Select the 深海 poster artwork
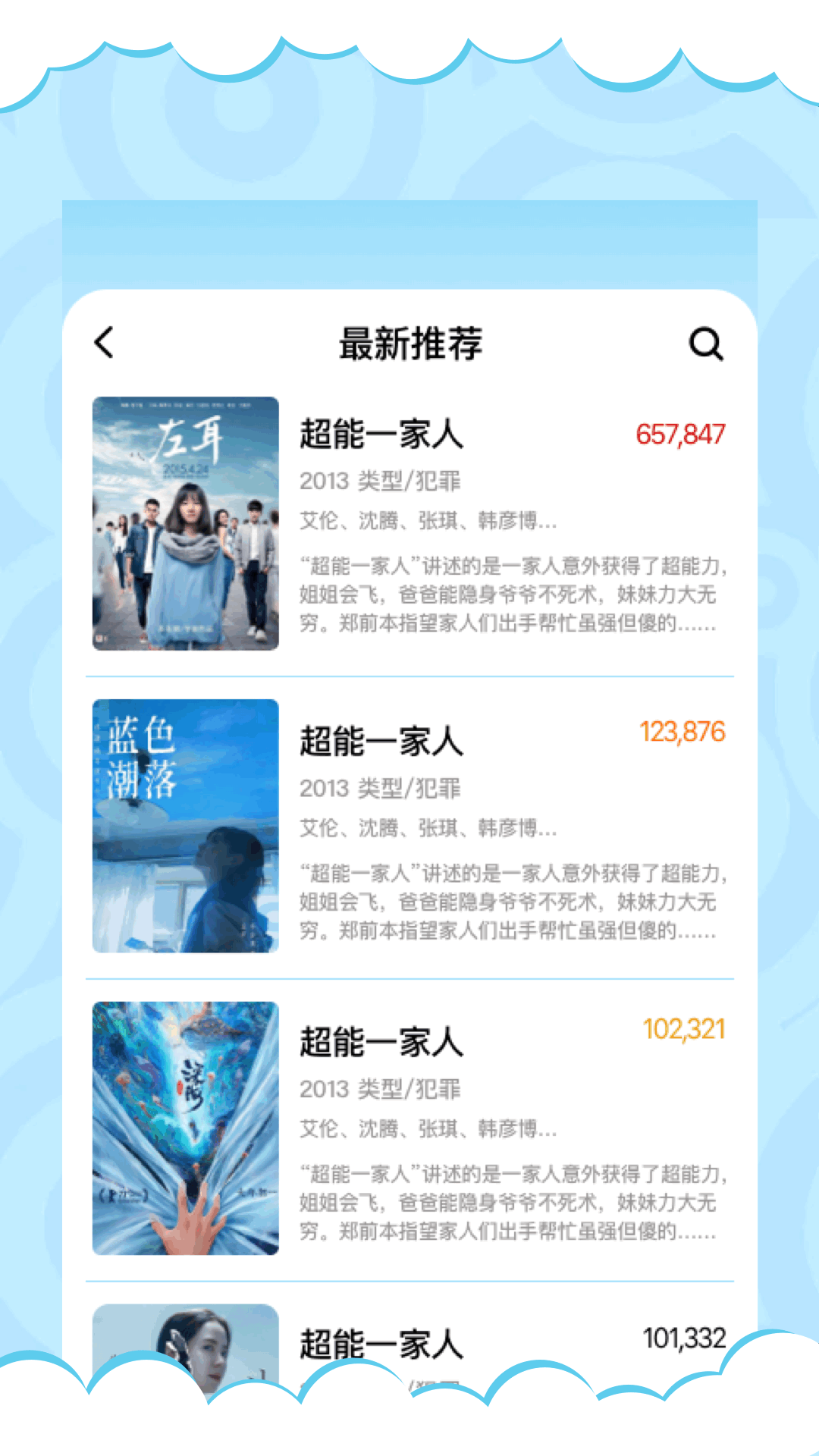819x1456 pixels. [185, 1126]
